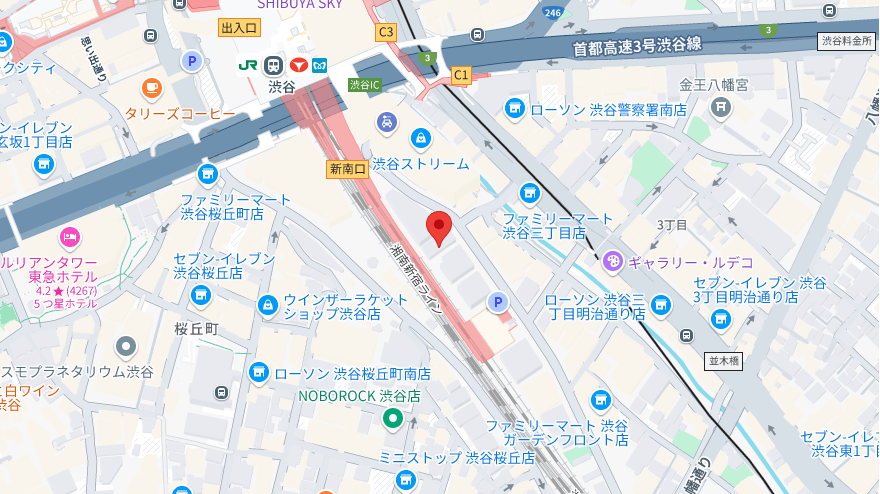Select ウインザーラケットショップ渋谷店 marker
Screen dimensions: 880x494
pyautogui.click(x=267, y=304)
